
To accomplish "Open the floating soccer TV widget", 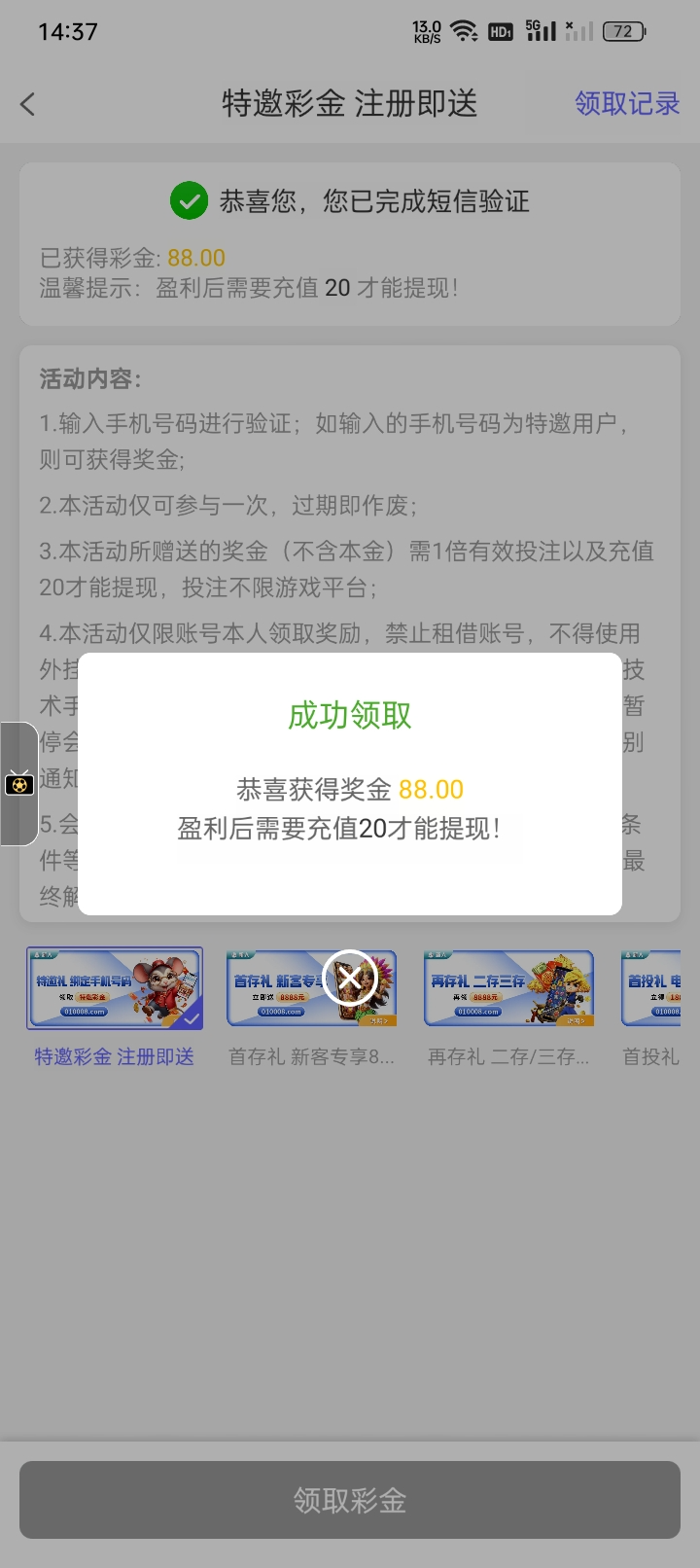I will coord(19,783).
